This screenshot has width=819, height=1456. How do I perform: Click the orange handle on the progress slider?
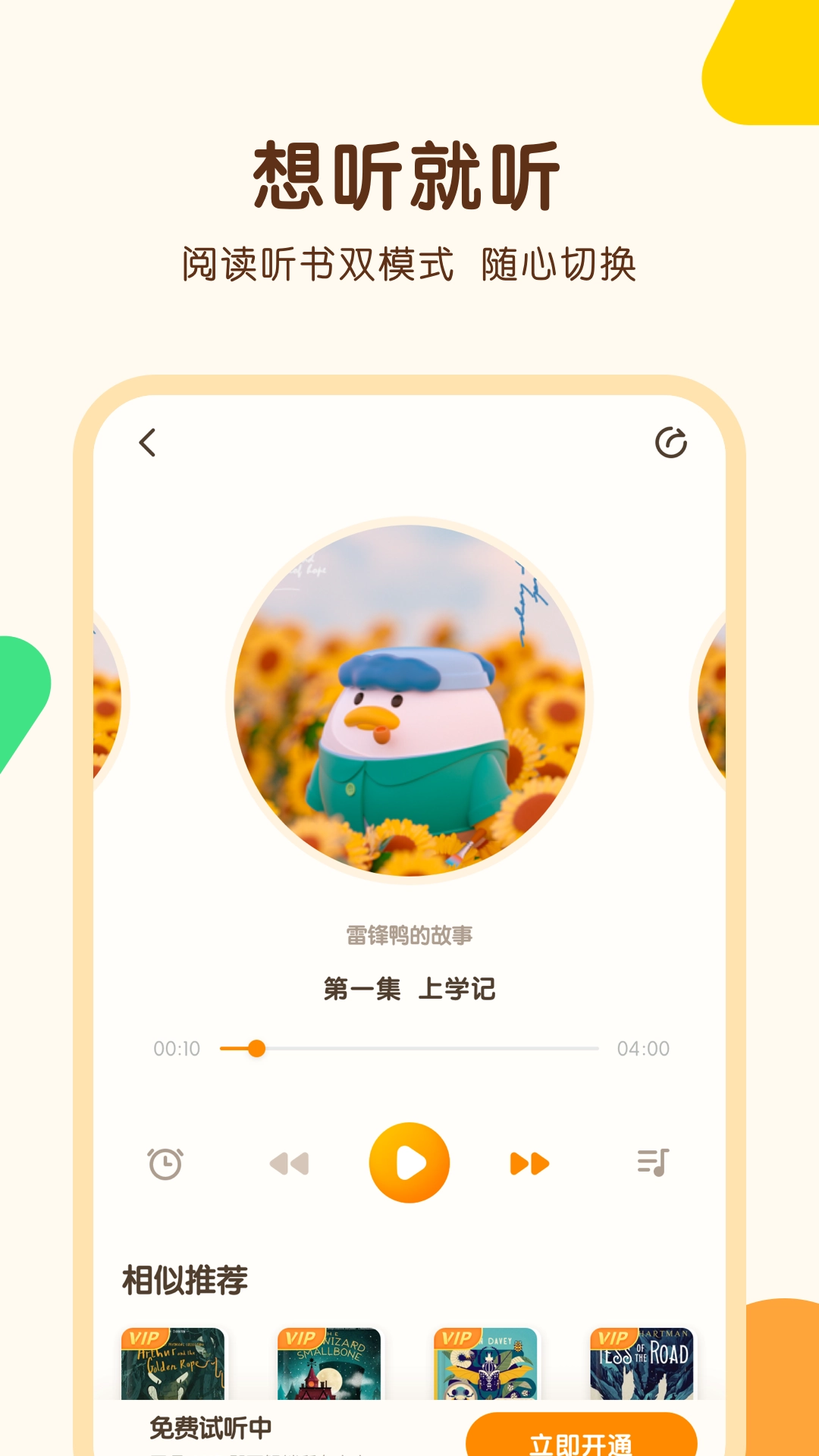pyautogui.click(x=257, y=1048)
